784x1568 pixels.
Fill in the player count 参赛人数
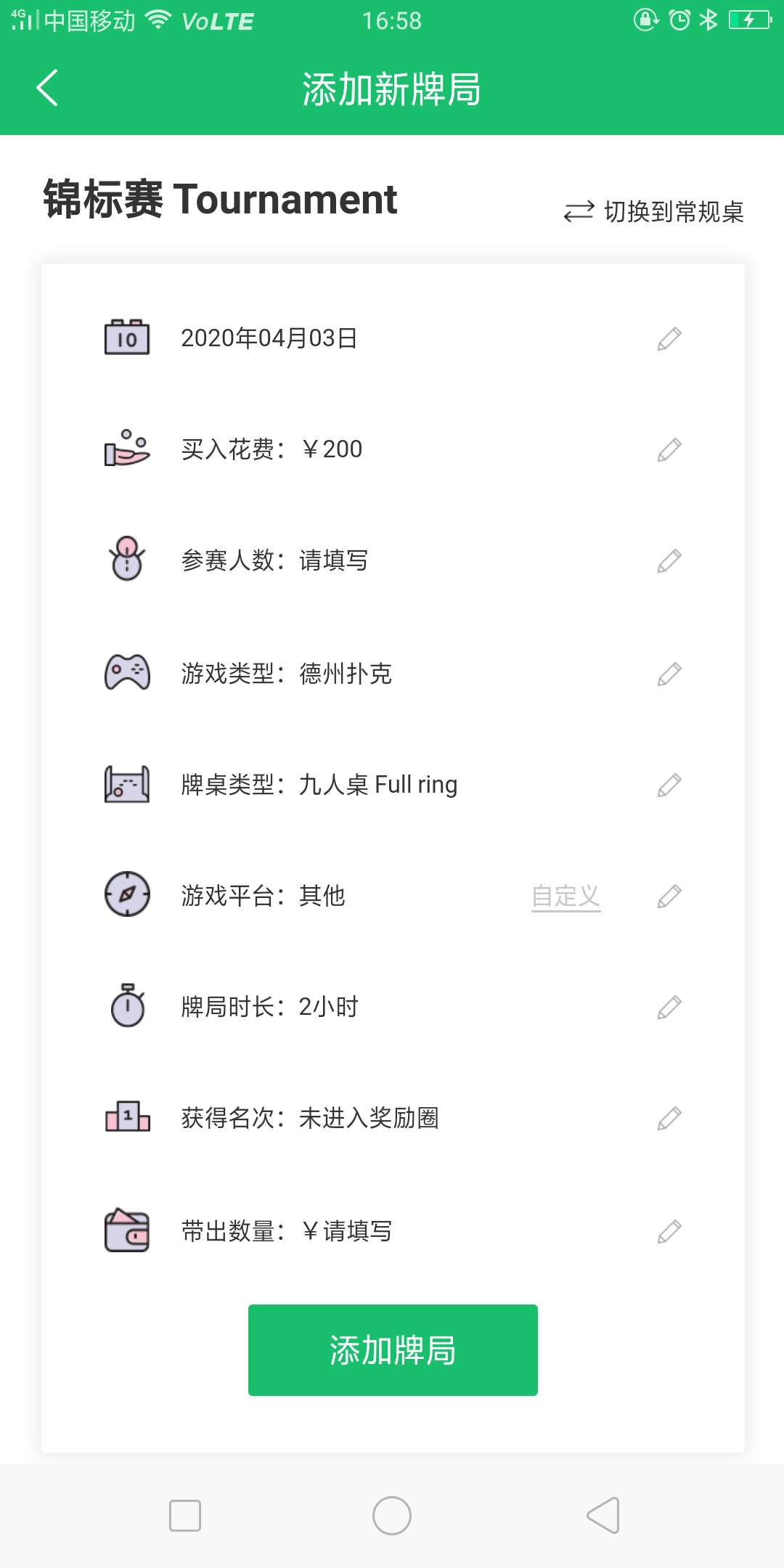393,560
